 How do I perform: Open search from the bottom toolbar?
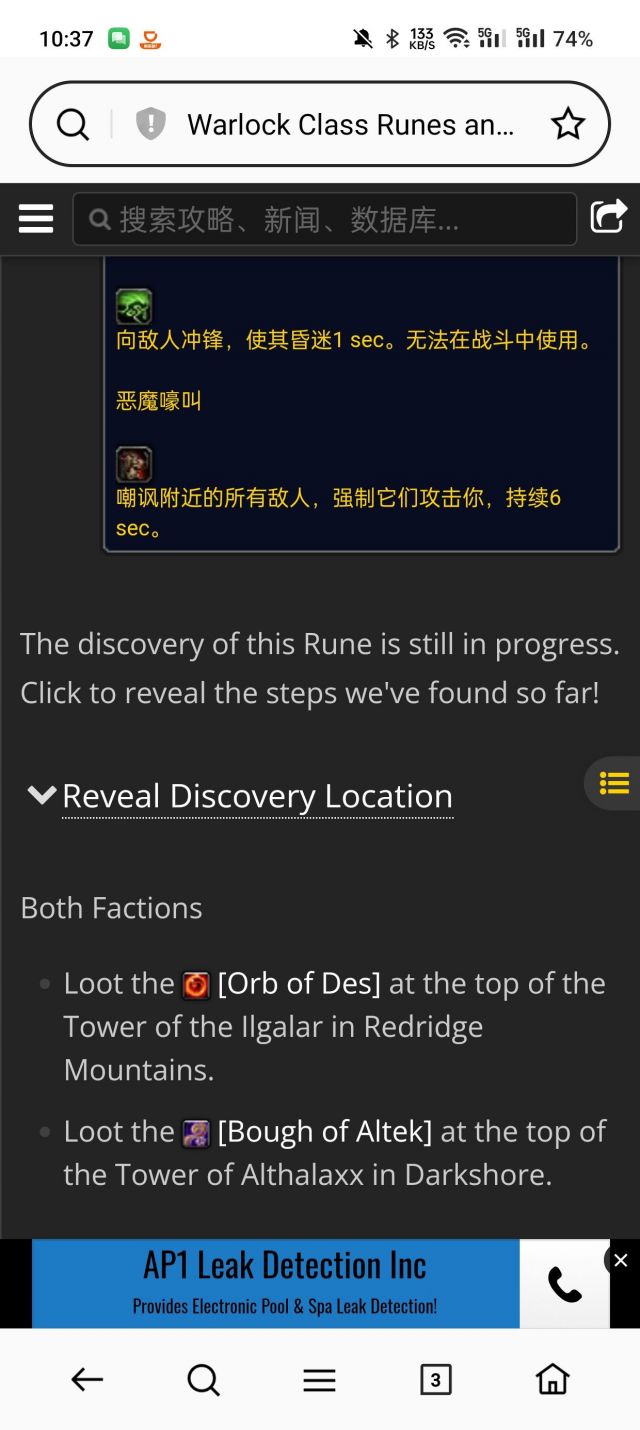pyautogui.click(x=203, y=1380)
